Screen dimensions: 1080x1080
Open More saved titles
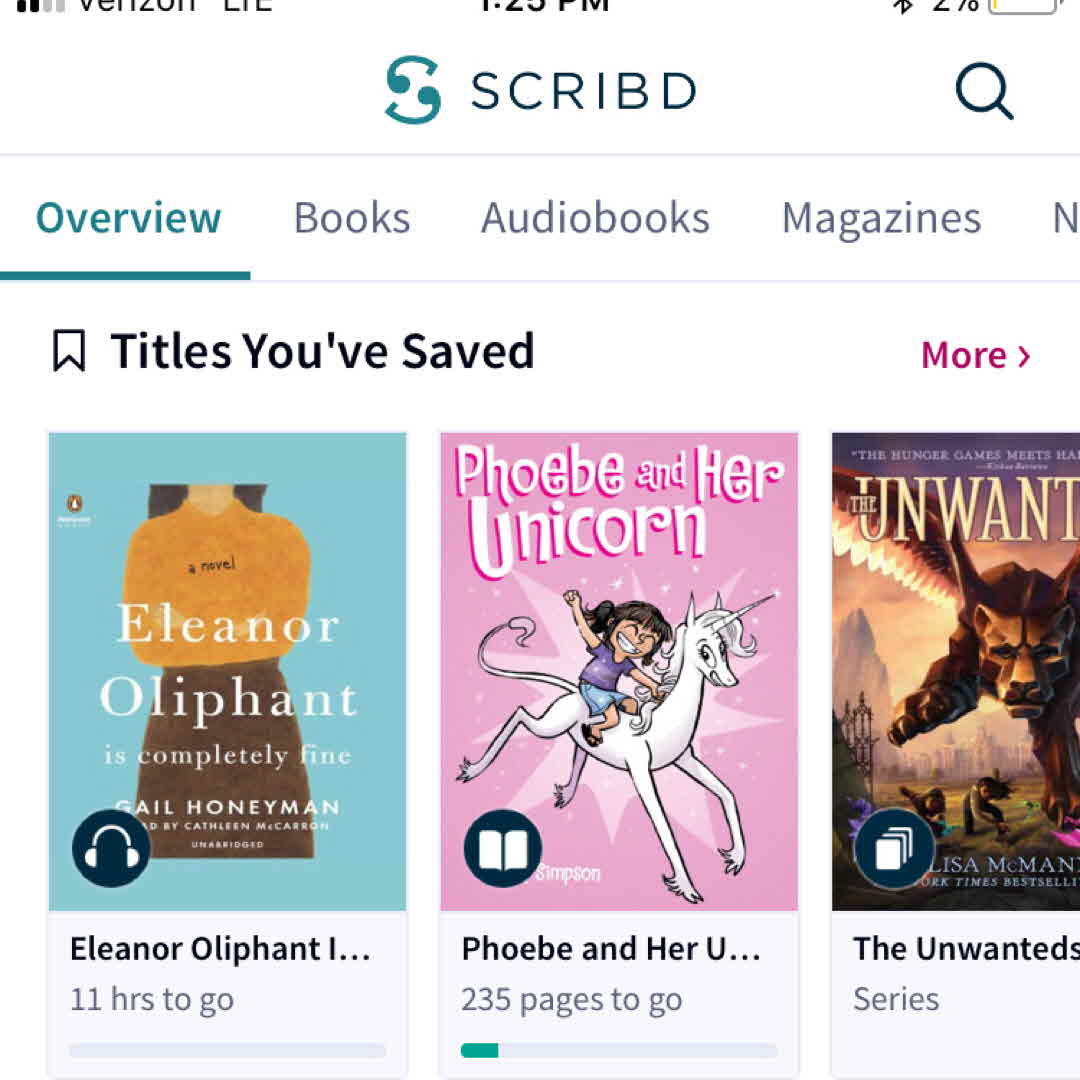point(975,355)
